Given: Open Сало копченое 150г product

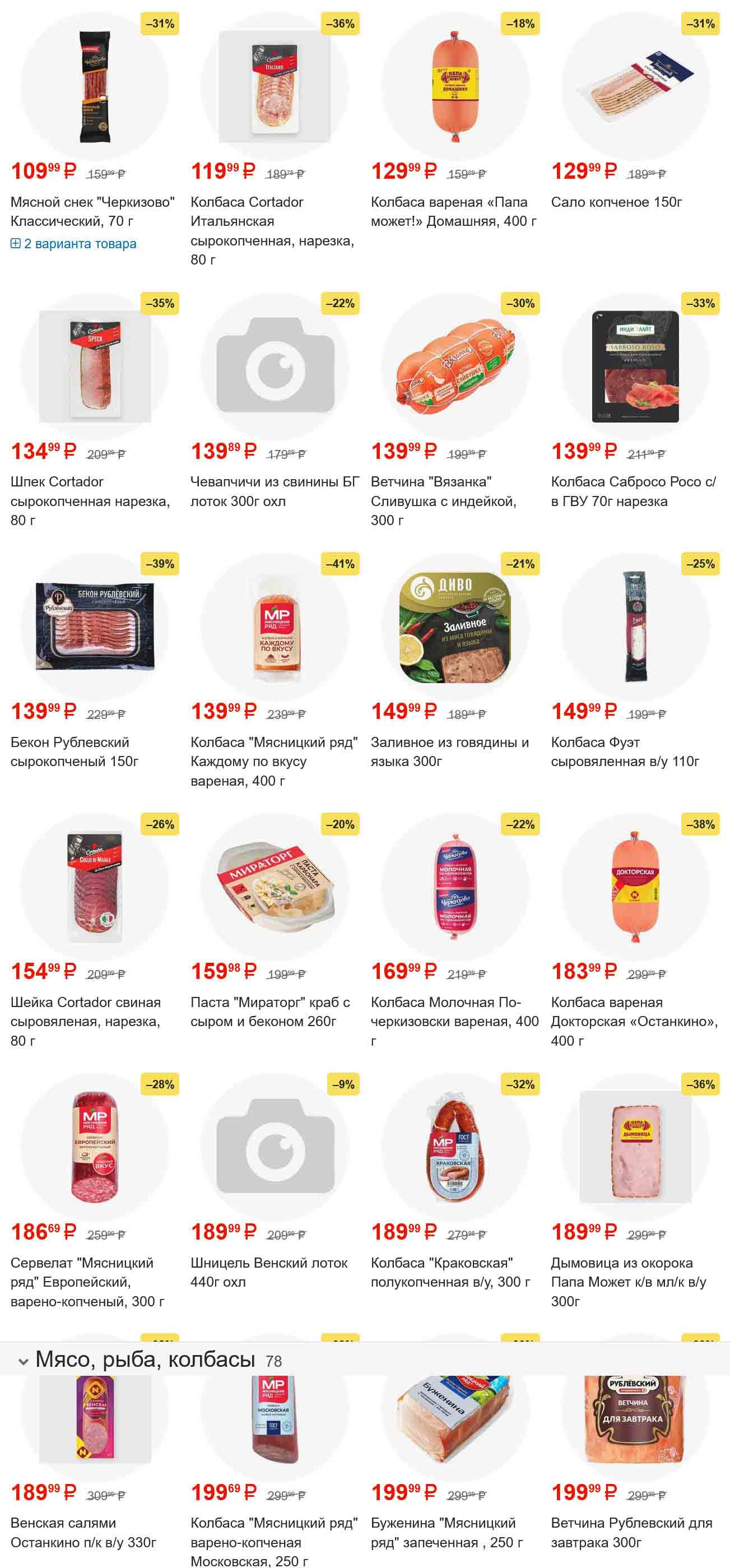Looking at the screenshot, I should [x=616, y=202].
